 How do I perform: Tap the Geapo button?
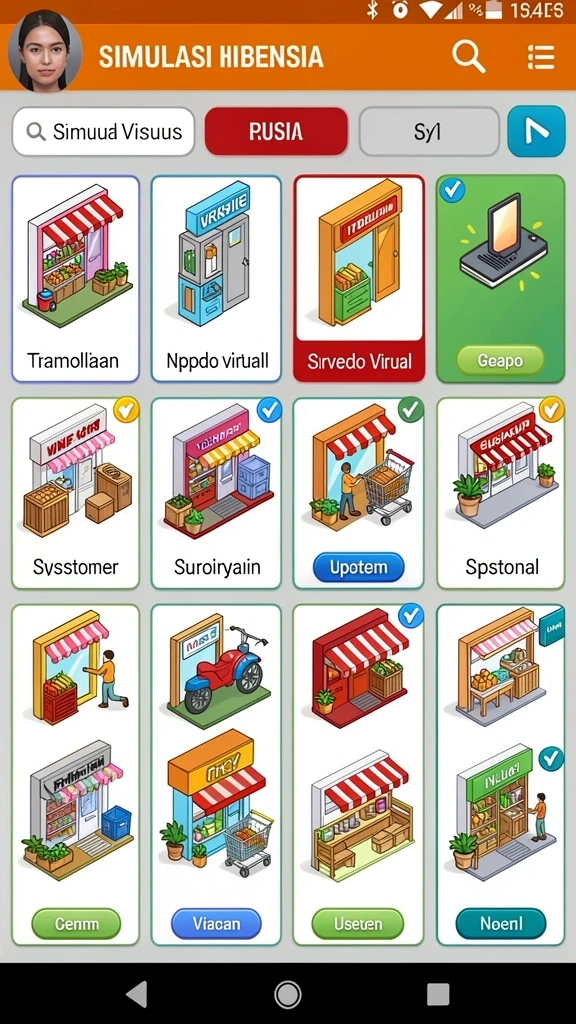pos(500,360)
